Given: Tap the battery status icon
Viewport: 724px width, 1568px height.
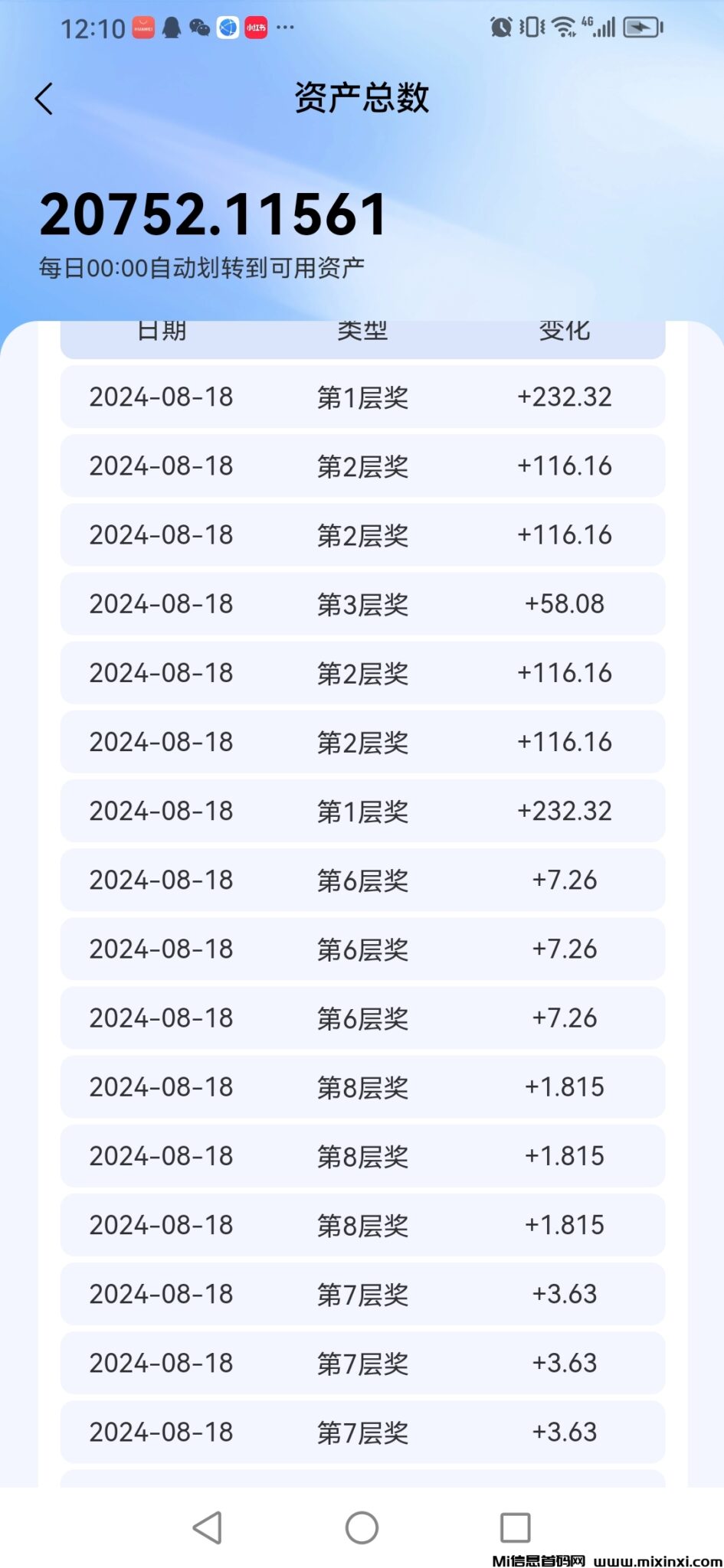Looking at the screenshot, I should pyautogui.click(x=642, y=27).
